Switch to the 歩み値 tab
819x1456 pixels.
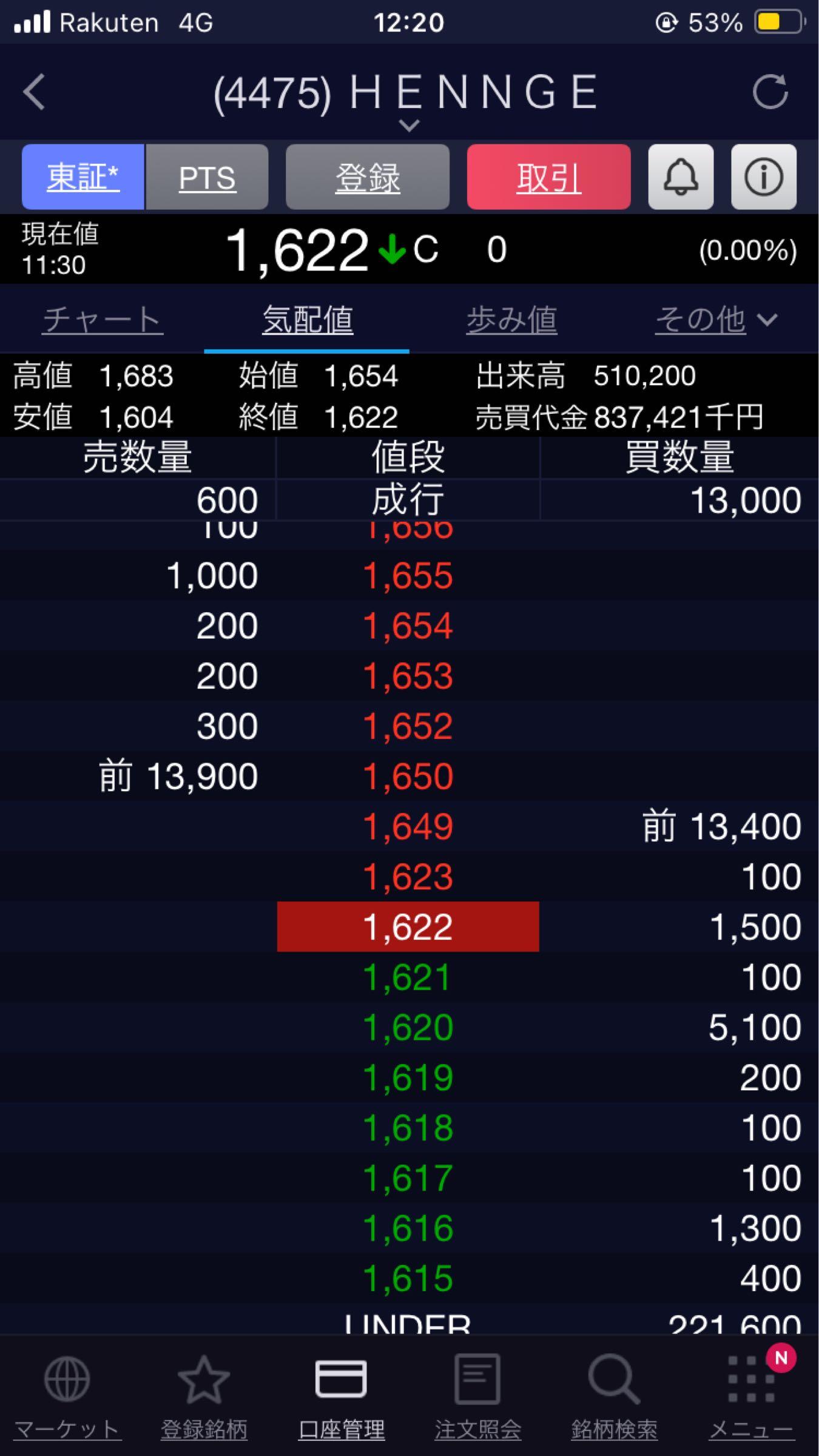511,320
